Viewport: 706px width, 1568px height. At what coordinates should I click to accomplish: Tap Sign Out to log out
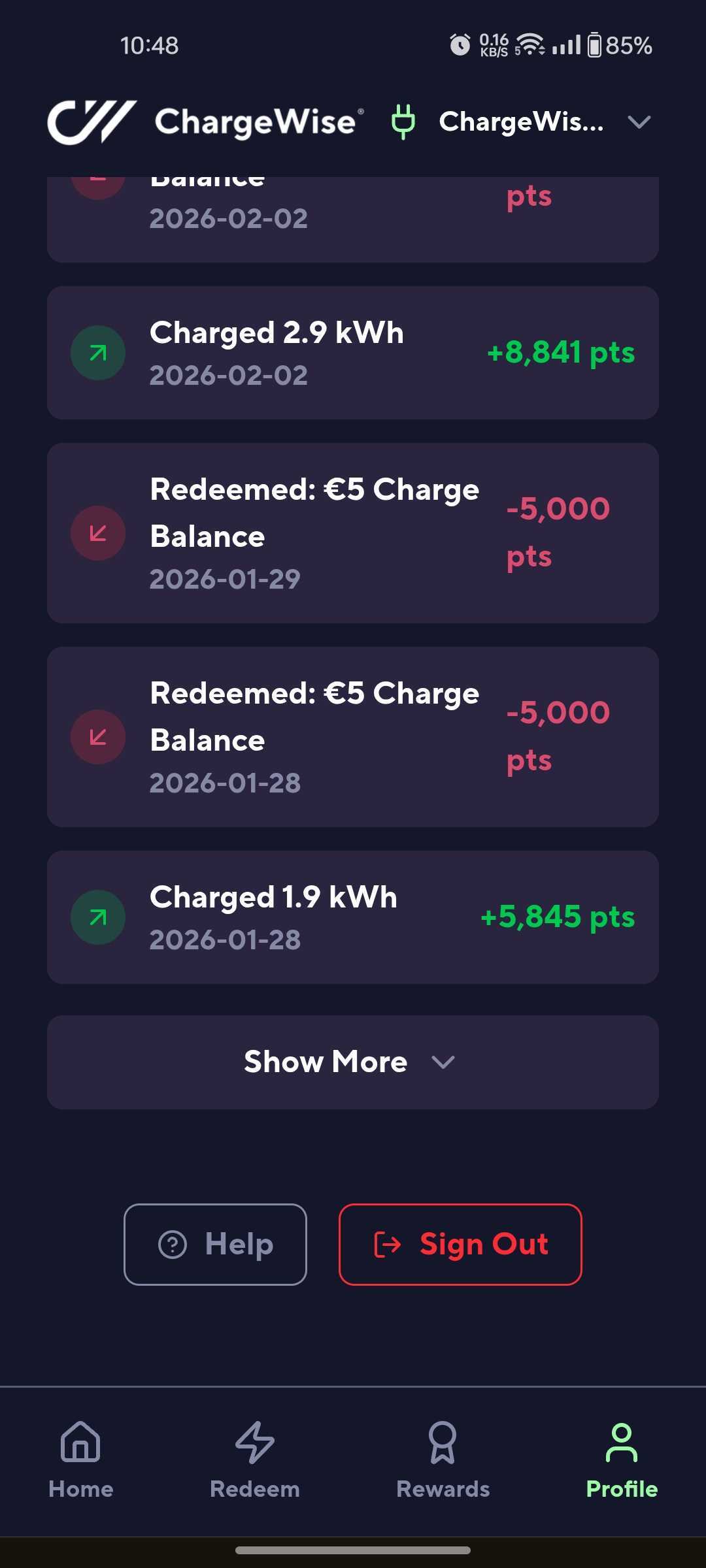click(460, 1244)
